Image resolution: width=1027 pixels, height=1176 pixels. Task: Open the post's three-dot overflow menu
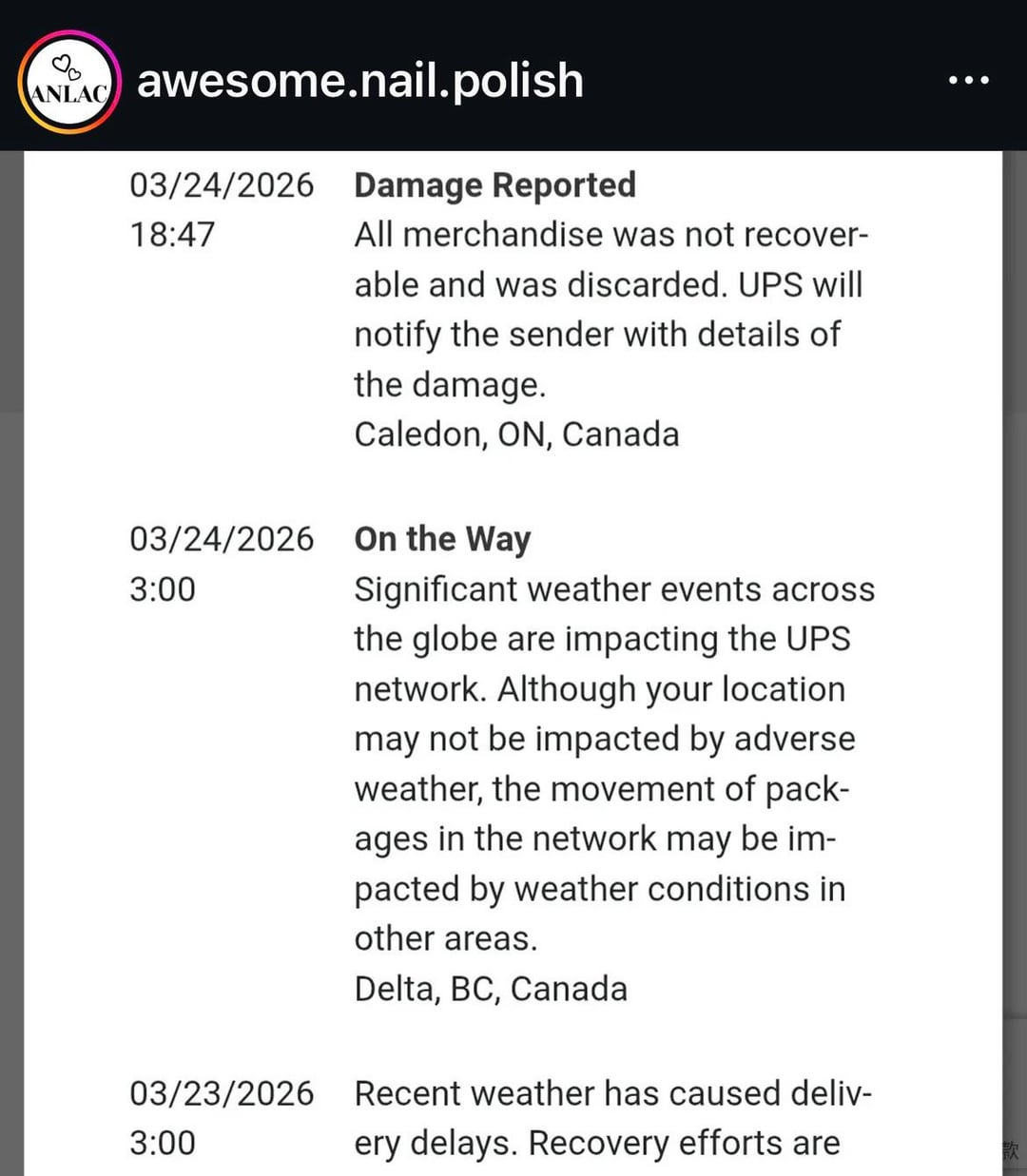tap(968, 81)
